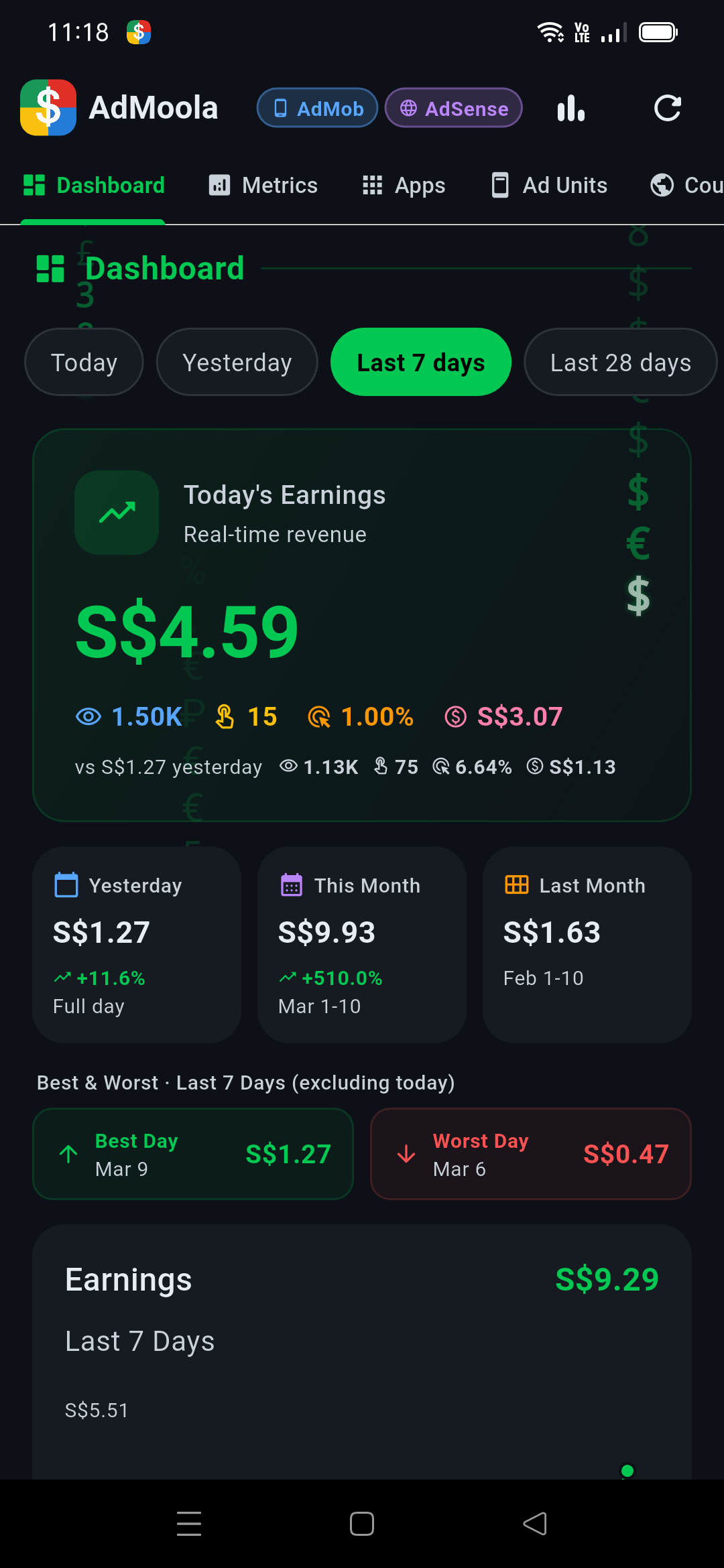Viewport: 724px width, 1568px height.
Task: Select the Last 7 days chip
Action: pos(421,363)
